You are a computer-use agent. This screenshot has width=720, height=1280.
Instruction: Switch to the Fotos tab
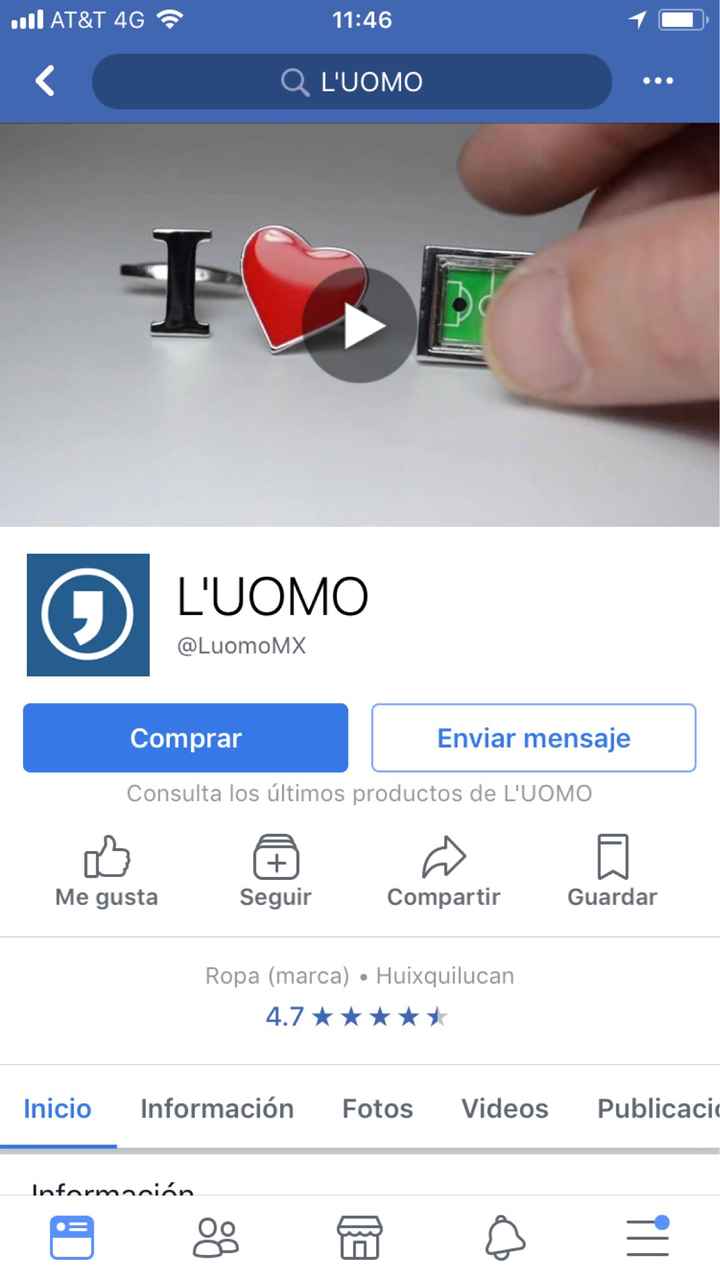point(377,1108)
